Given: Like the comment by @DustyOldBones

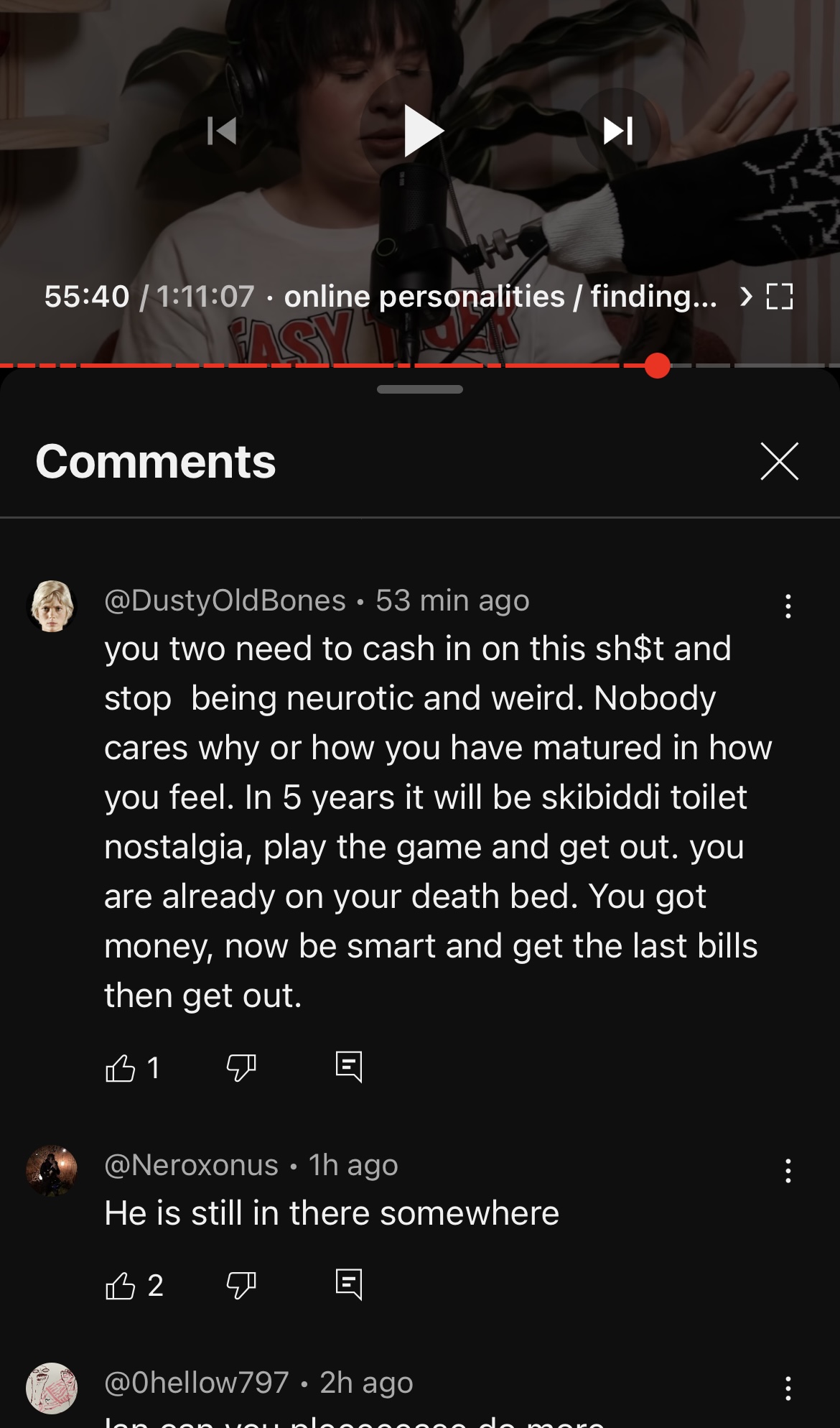Looking at the screenshot, I should pyautogui.click(x=120, y=1067).
